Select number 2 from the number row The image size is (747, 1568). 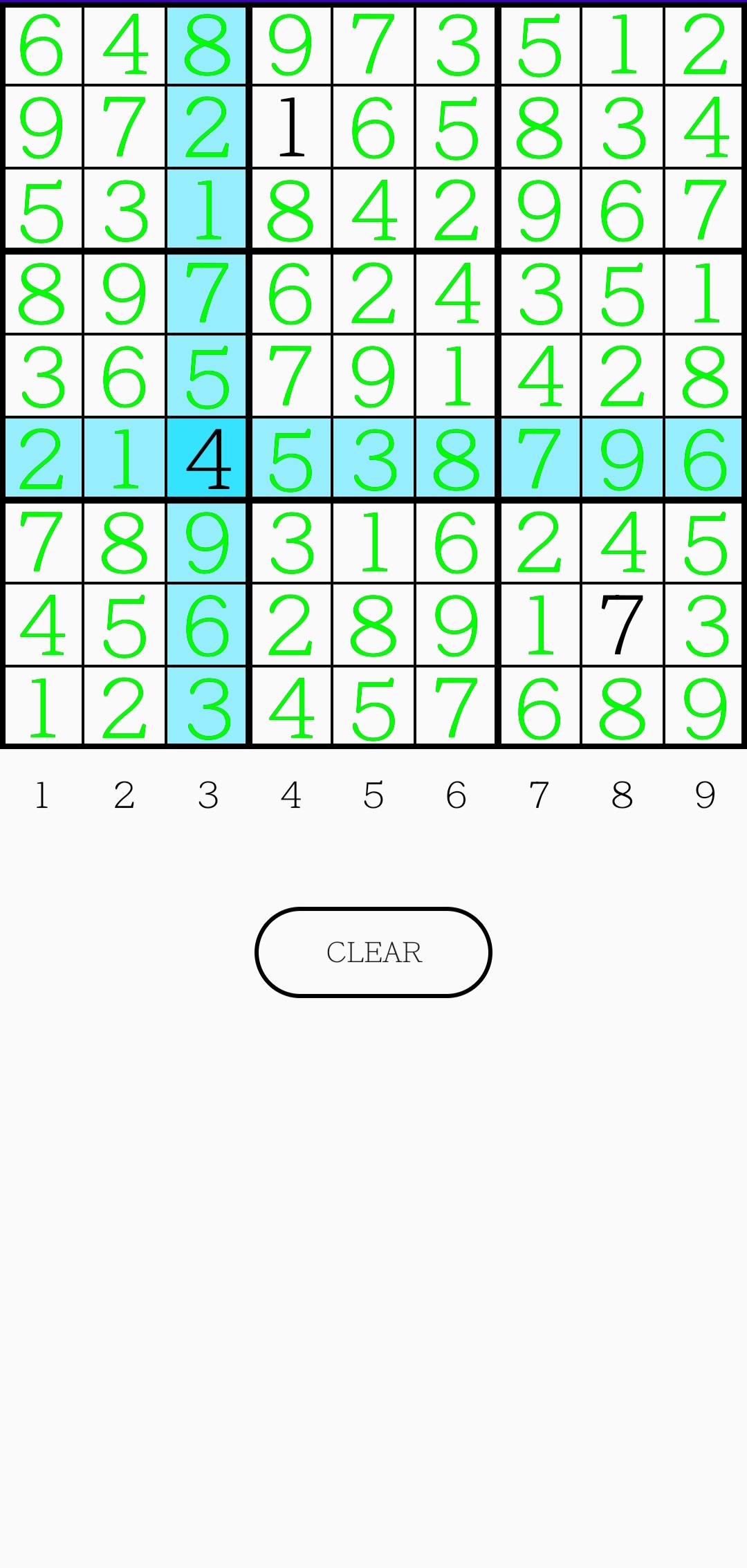(x=124, y=795)
